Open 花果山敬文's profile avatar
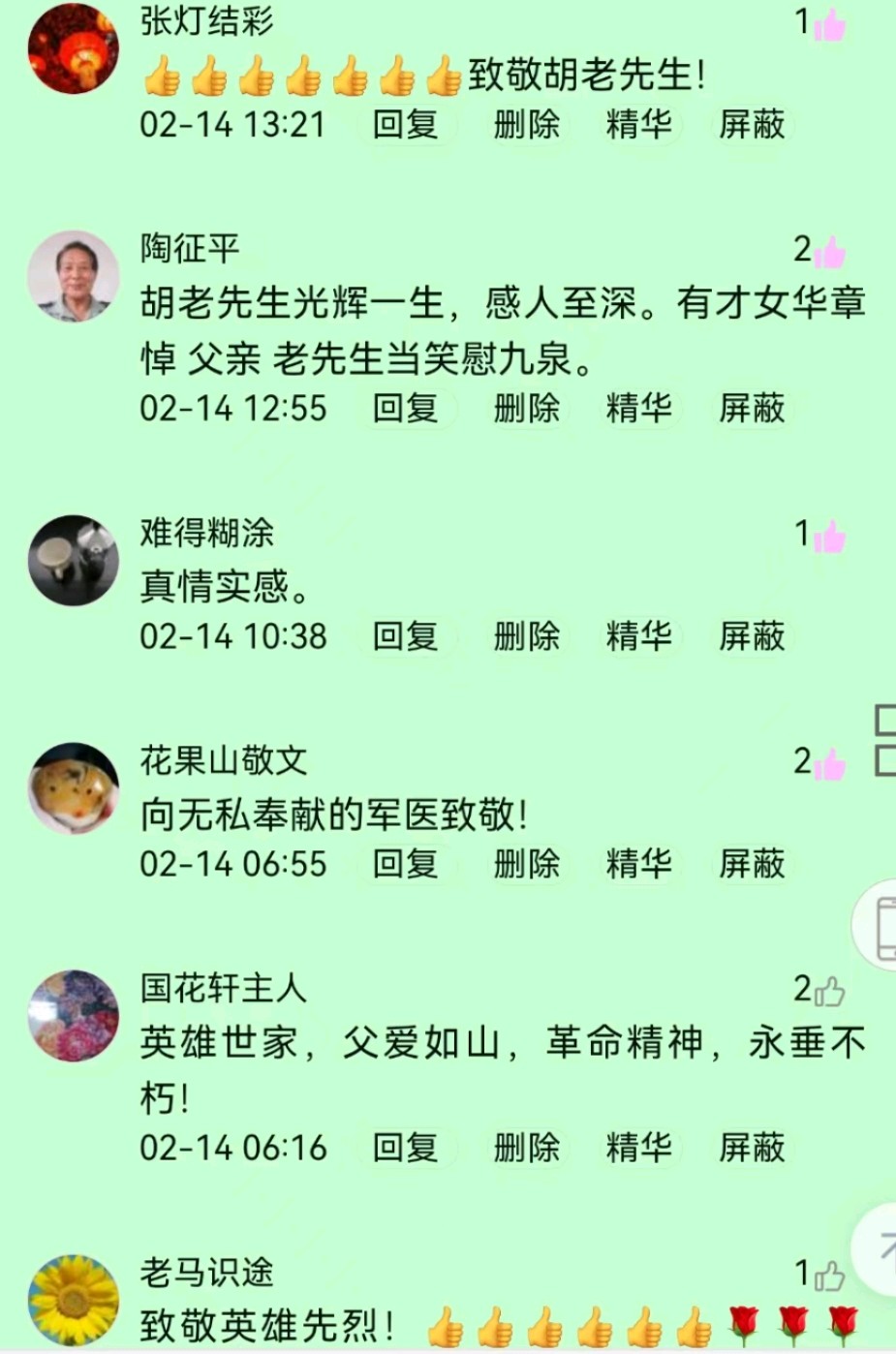 pyautogui.click(x=73, y=788)
